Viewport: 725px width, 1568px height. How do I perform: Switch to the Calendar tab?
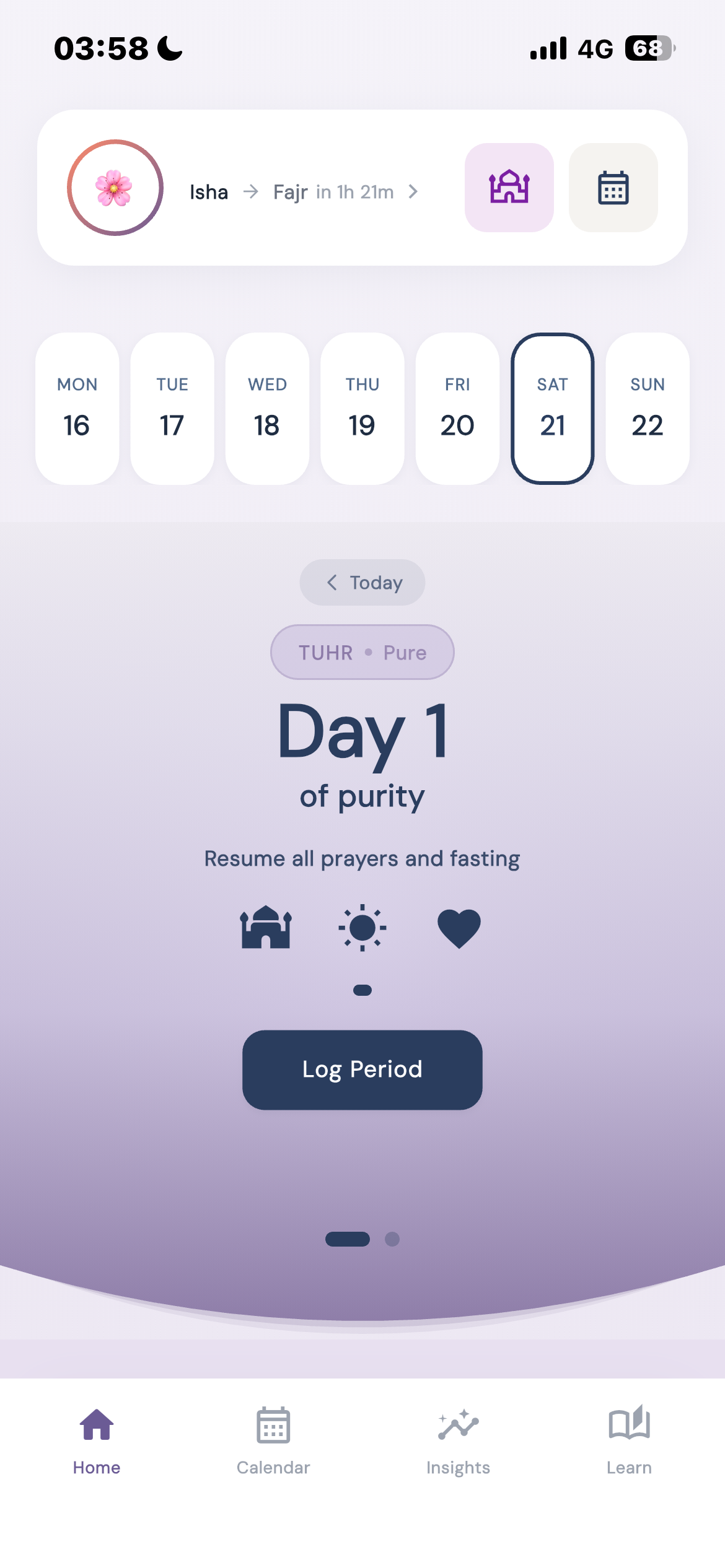coord(273,1437)
